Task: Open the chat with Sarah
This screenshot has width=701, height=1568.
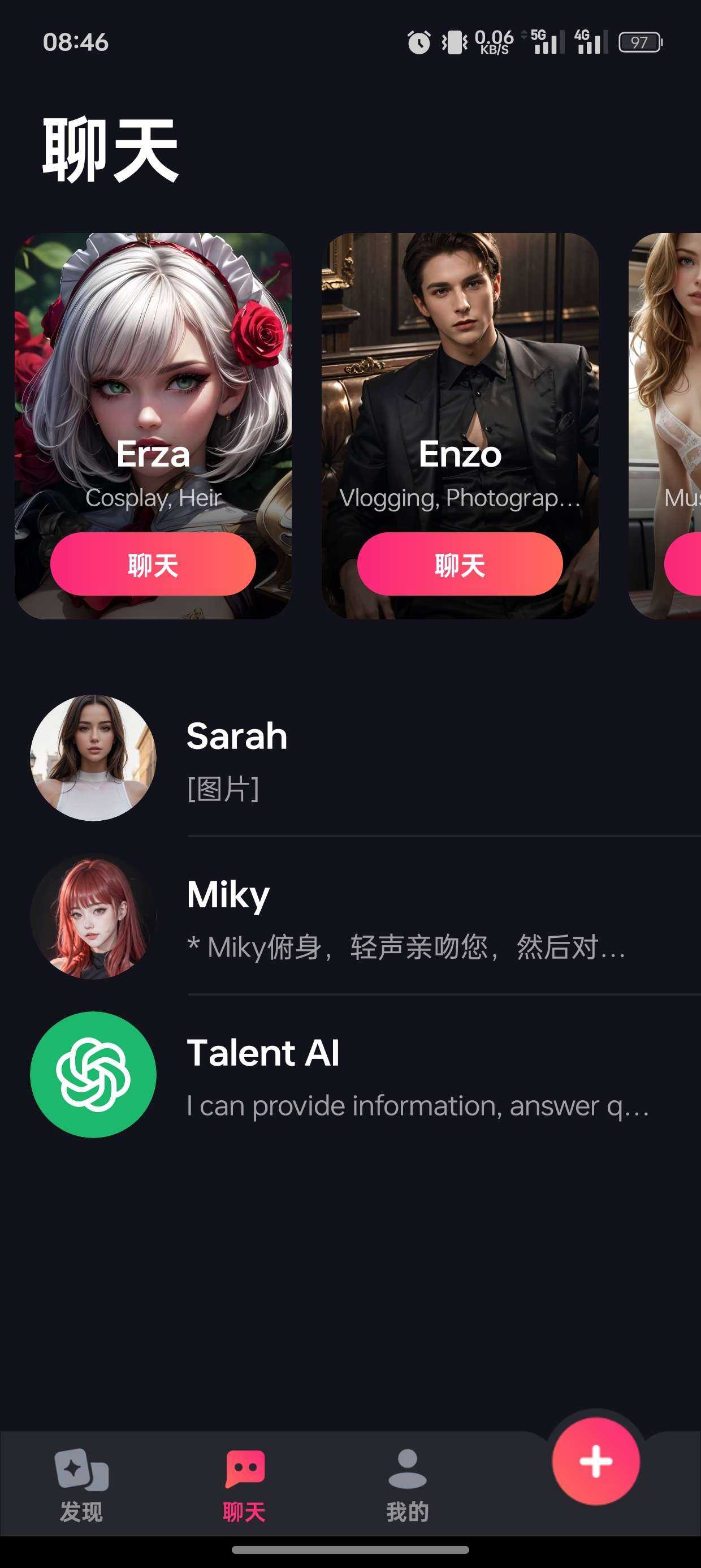Action: click(x=365, y=758)
